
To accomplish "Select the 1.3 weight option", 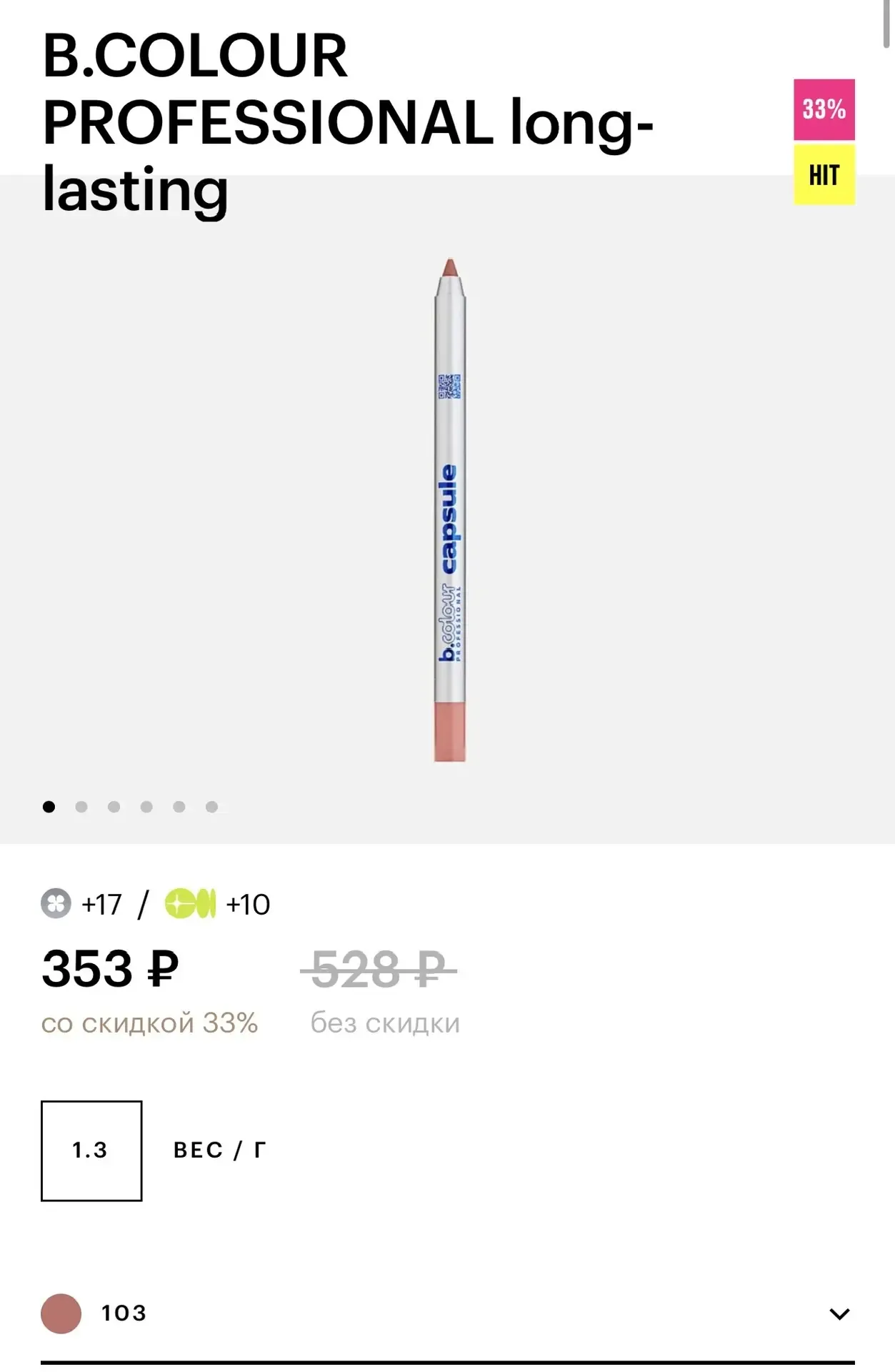I will 91,1150.
